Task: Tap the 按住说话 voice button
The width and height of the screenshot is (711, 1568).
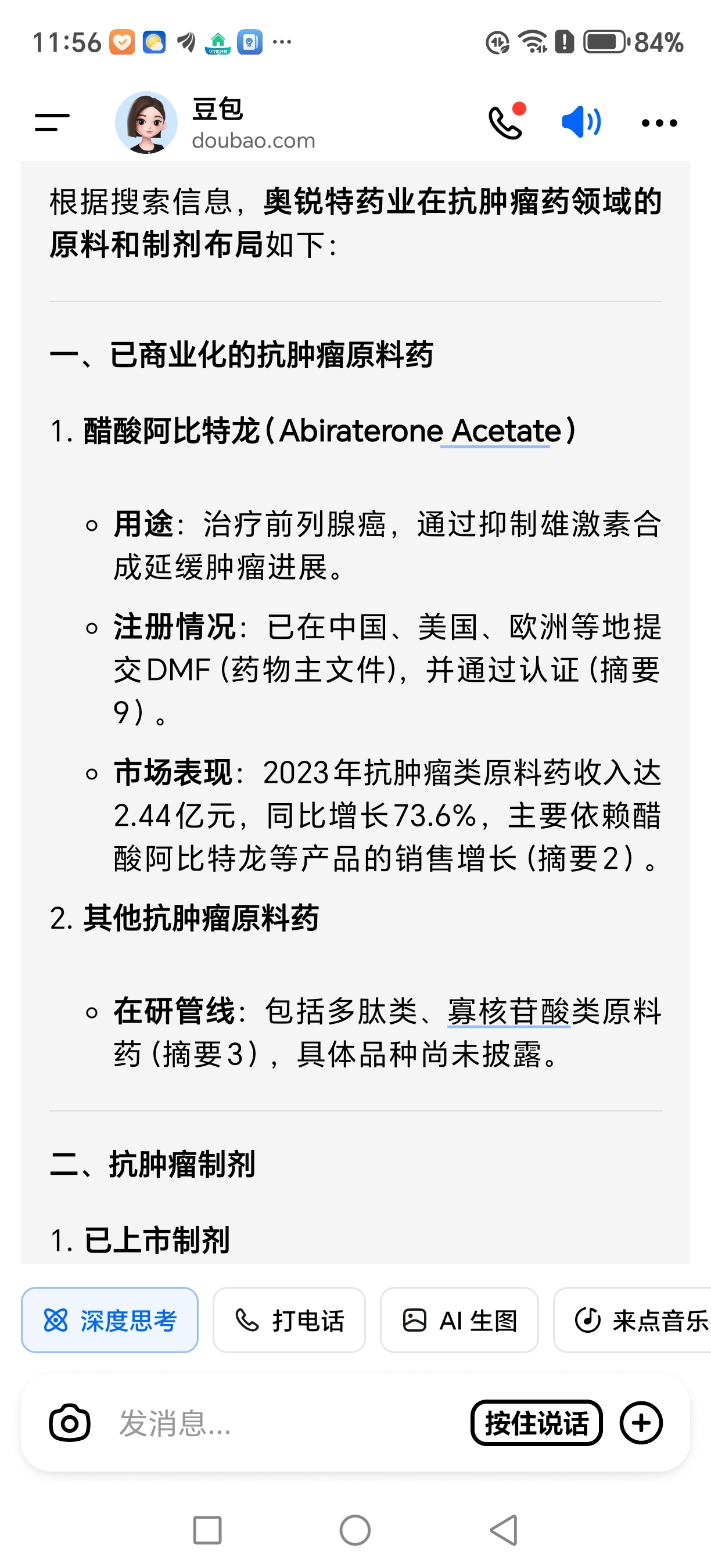Action: tap(536, 1423)
